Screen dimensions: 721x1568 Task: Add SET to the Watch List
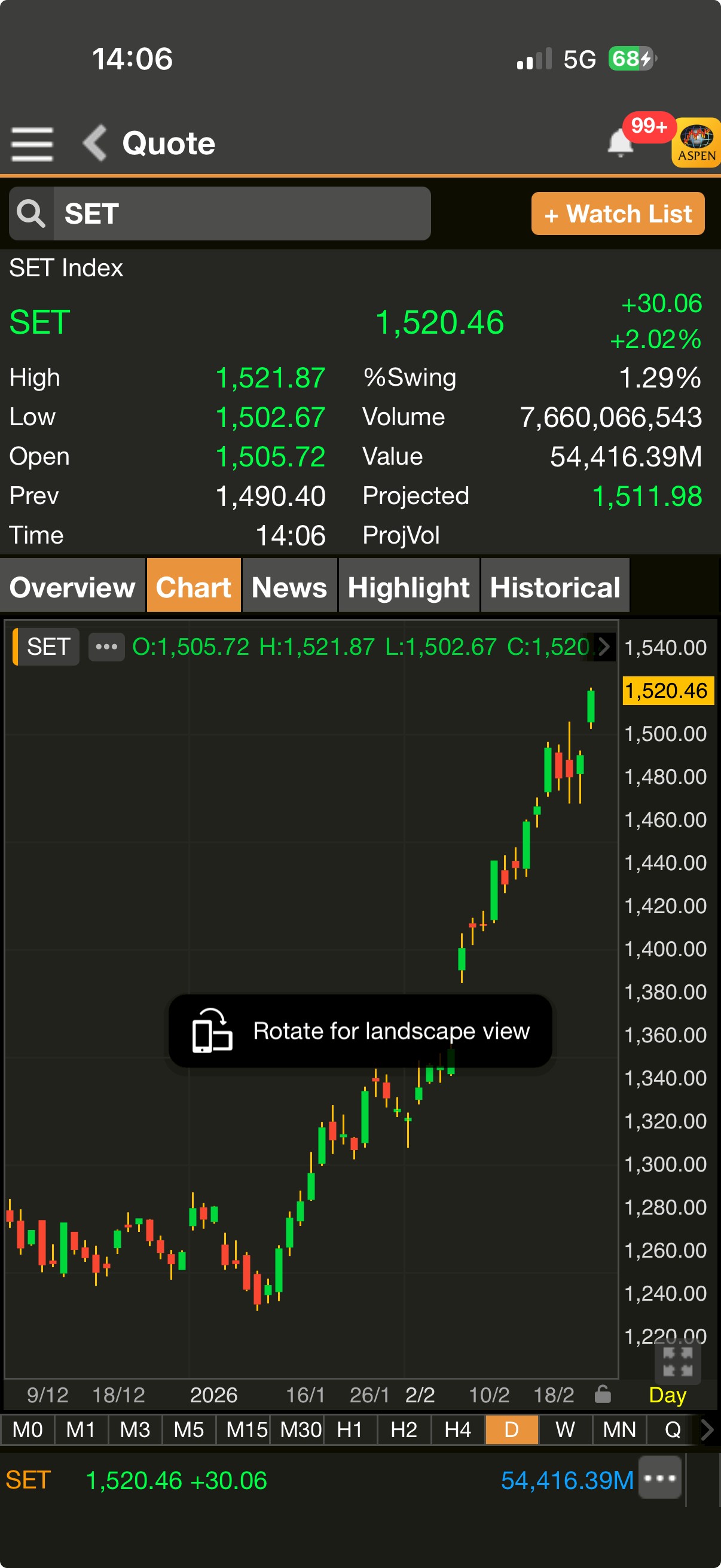[618, 213]
